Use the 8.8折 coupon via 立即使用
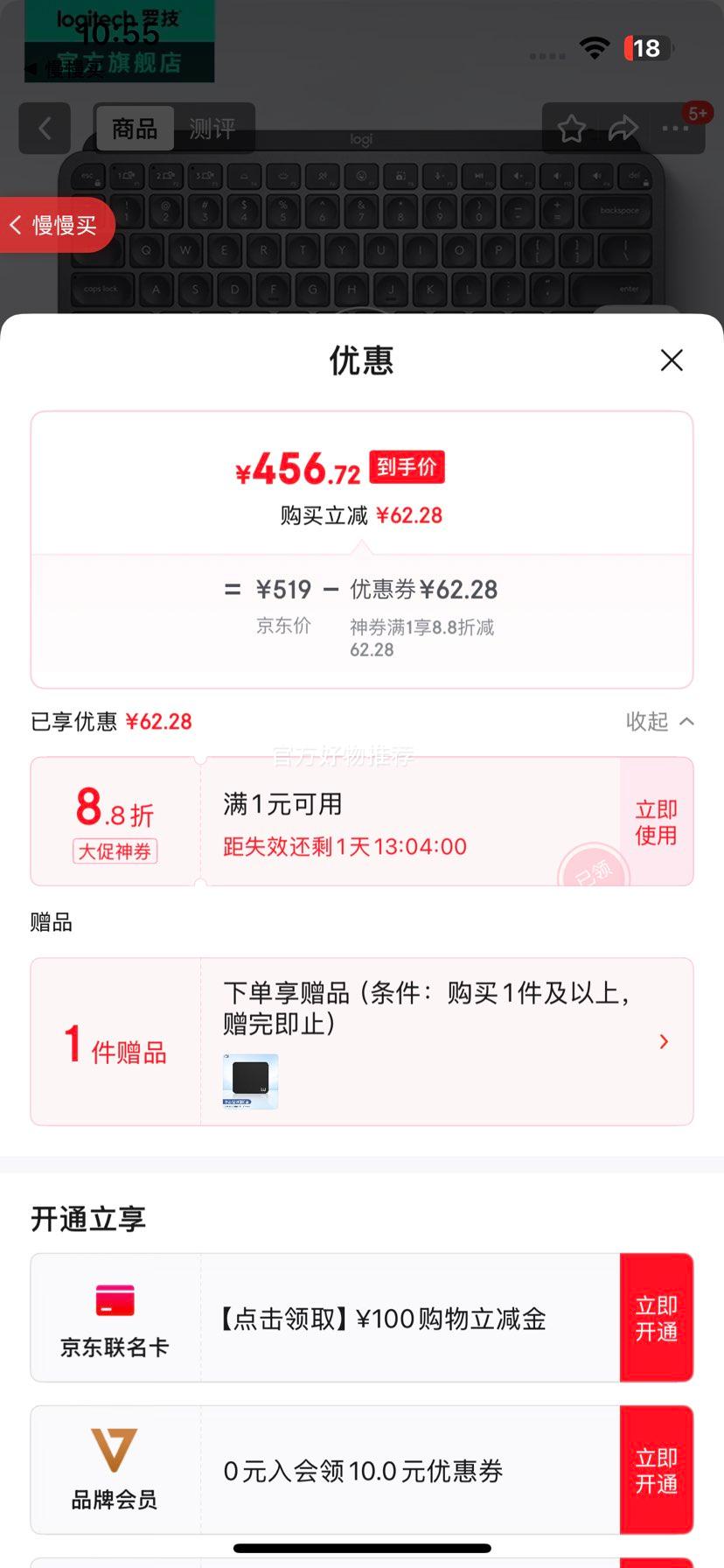724x1568 pixels. point(656,822)
